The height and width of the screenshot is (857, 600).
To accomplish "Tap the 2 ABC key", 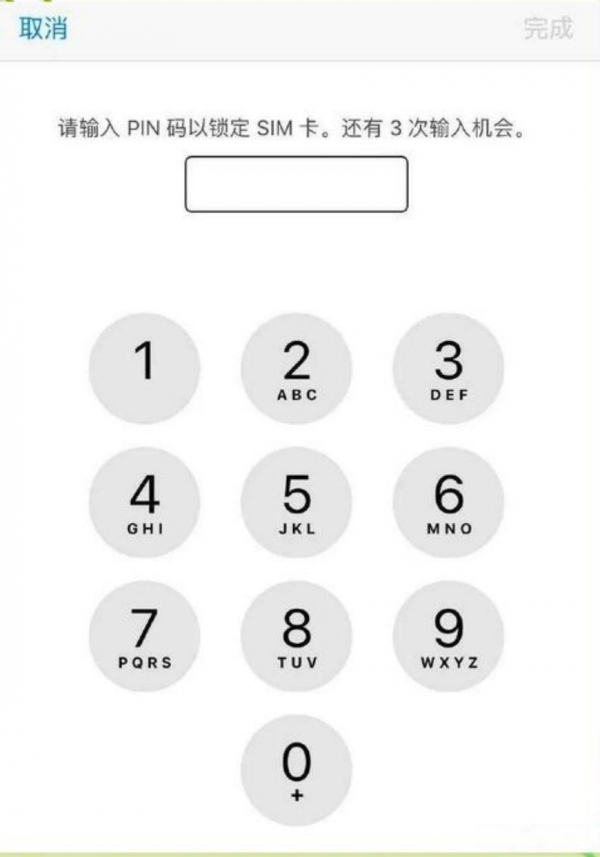I will [x=297, y=369].
